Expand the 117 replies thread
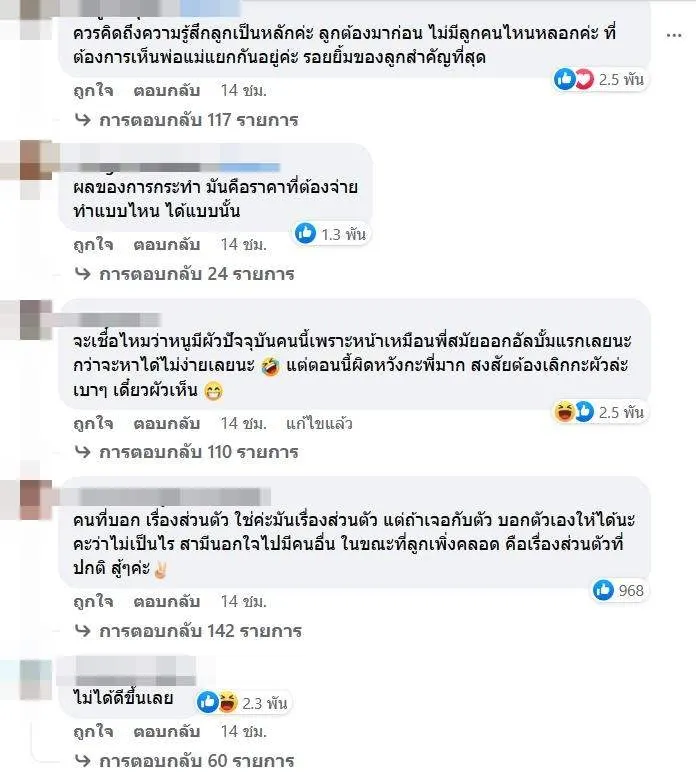696x778 pixels. (198, 120)
